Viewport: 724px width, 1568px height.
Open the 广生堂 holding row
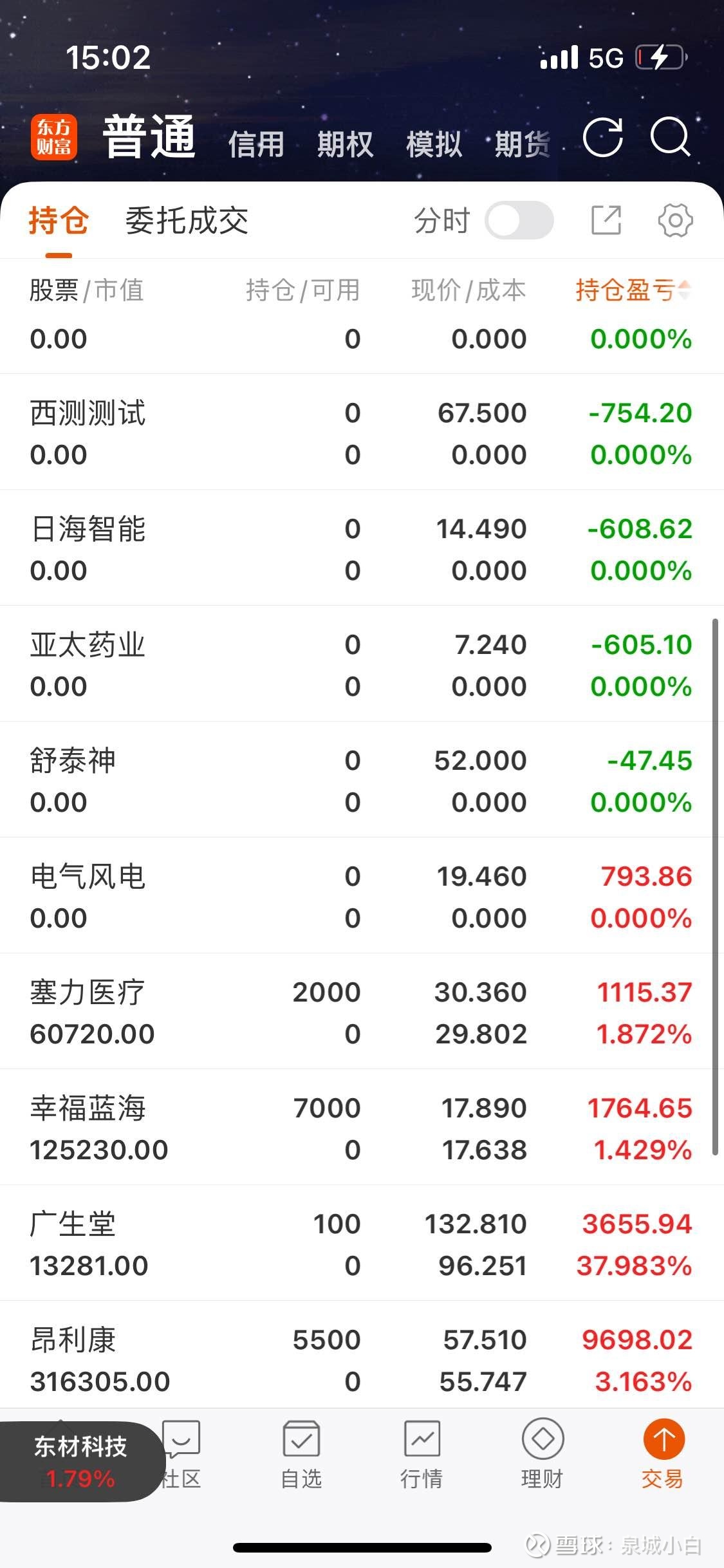[360, 1244]
